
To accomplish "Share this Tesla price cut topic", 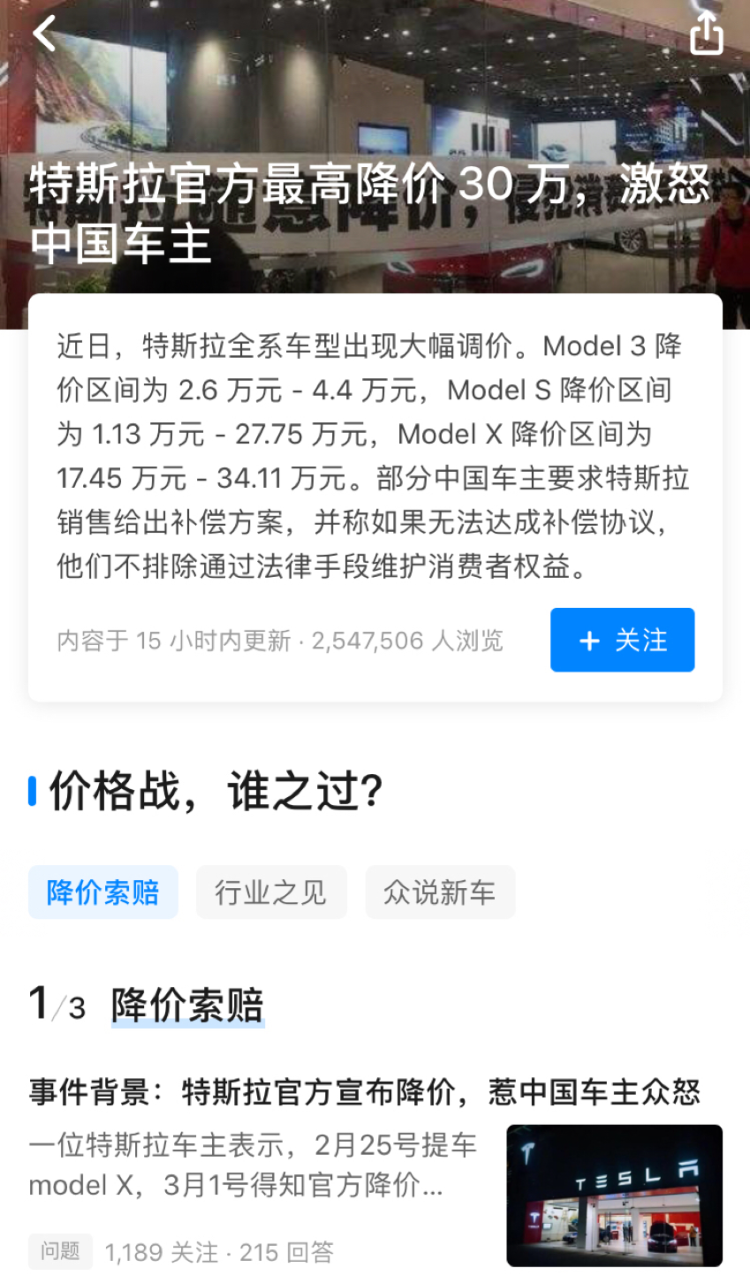I will pyautogui.click(x=706, y=33).
